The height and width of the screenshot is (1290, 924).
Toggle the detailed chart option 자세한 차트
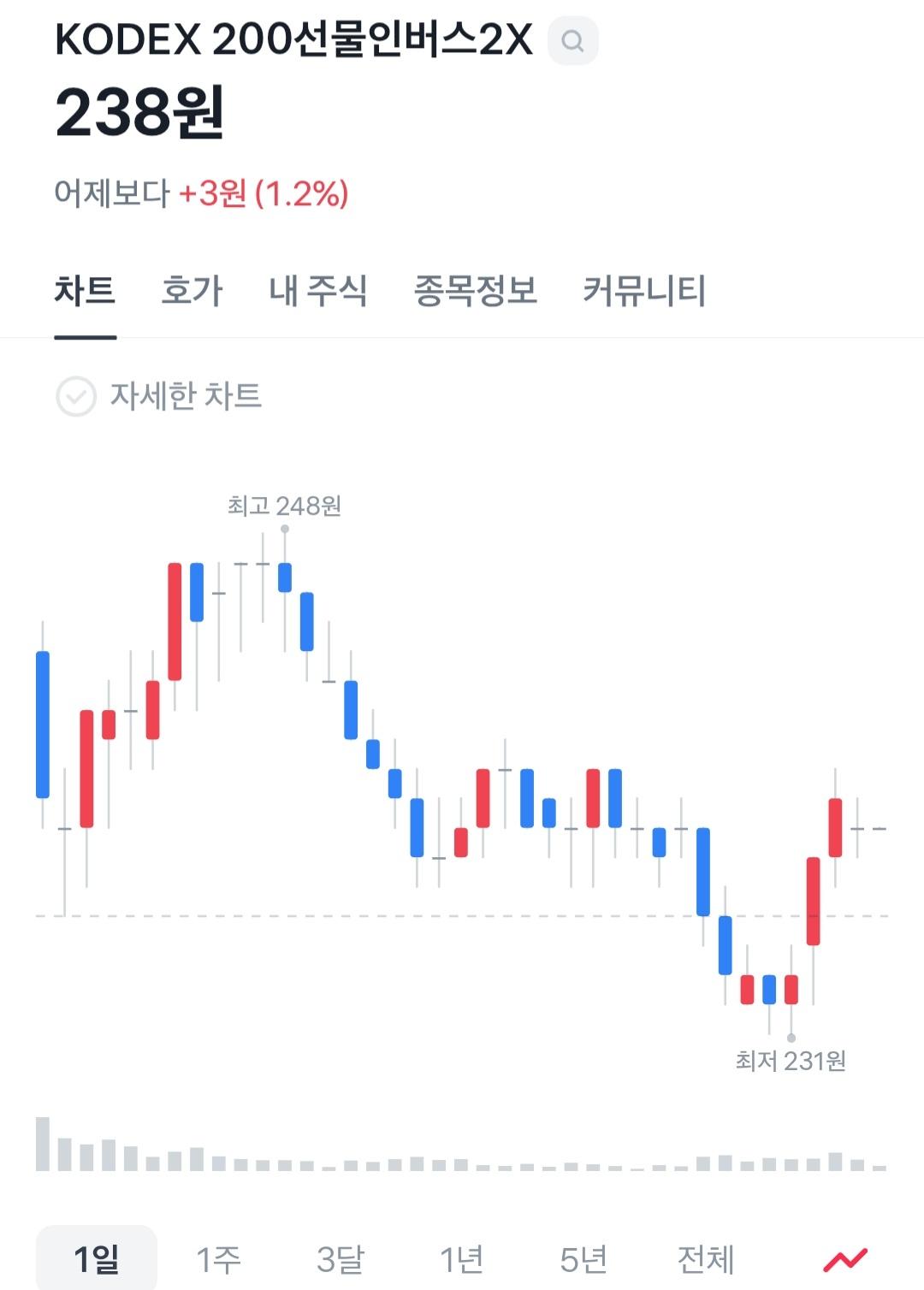(x=187, y=397)
